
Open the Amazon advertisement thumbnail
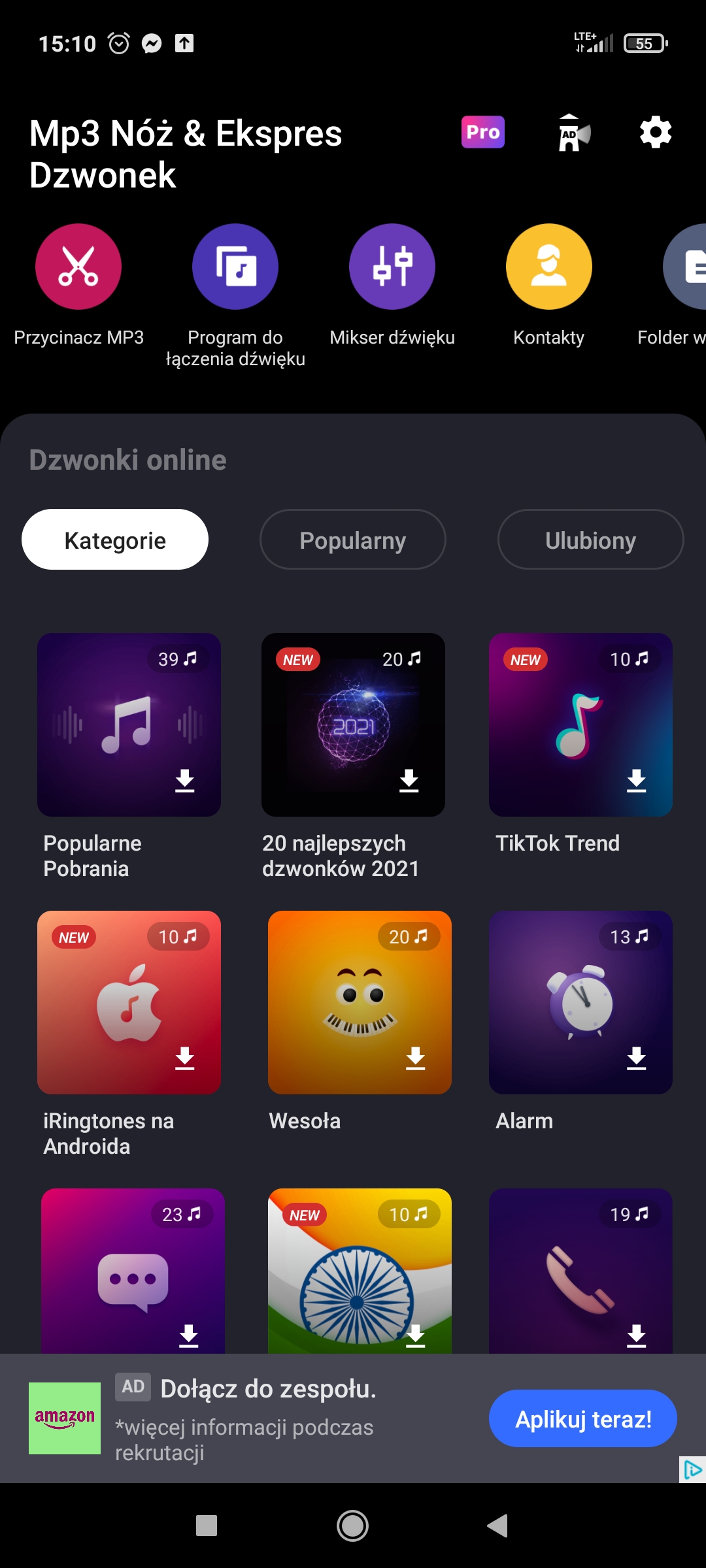tap(65, 1418)
